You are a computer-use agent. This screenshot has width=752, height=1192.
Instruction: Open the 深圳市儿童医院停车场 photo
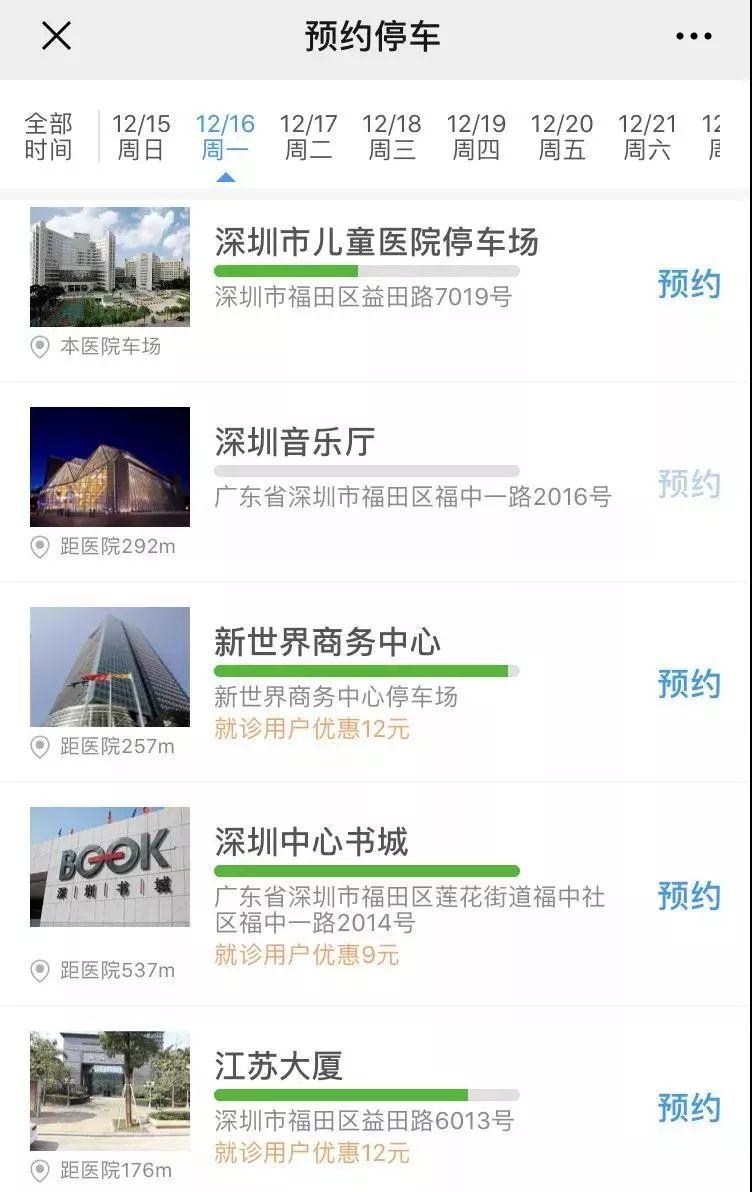[110, 267]
